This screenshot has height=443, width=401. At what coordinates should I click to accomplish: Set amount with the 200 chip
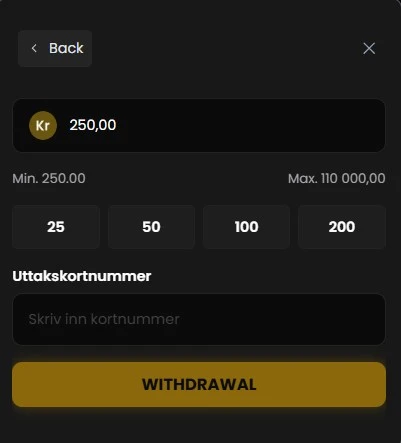[x=342, y=227]
